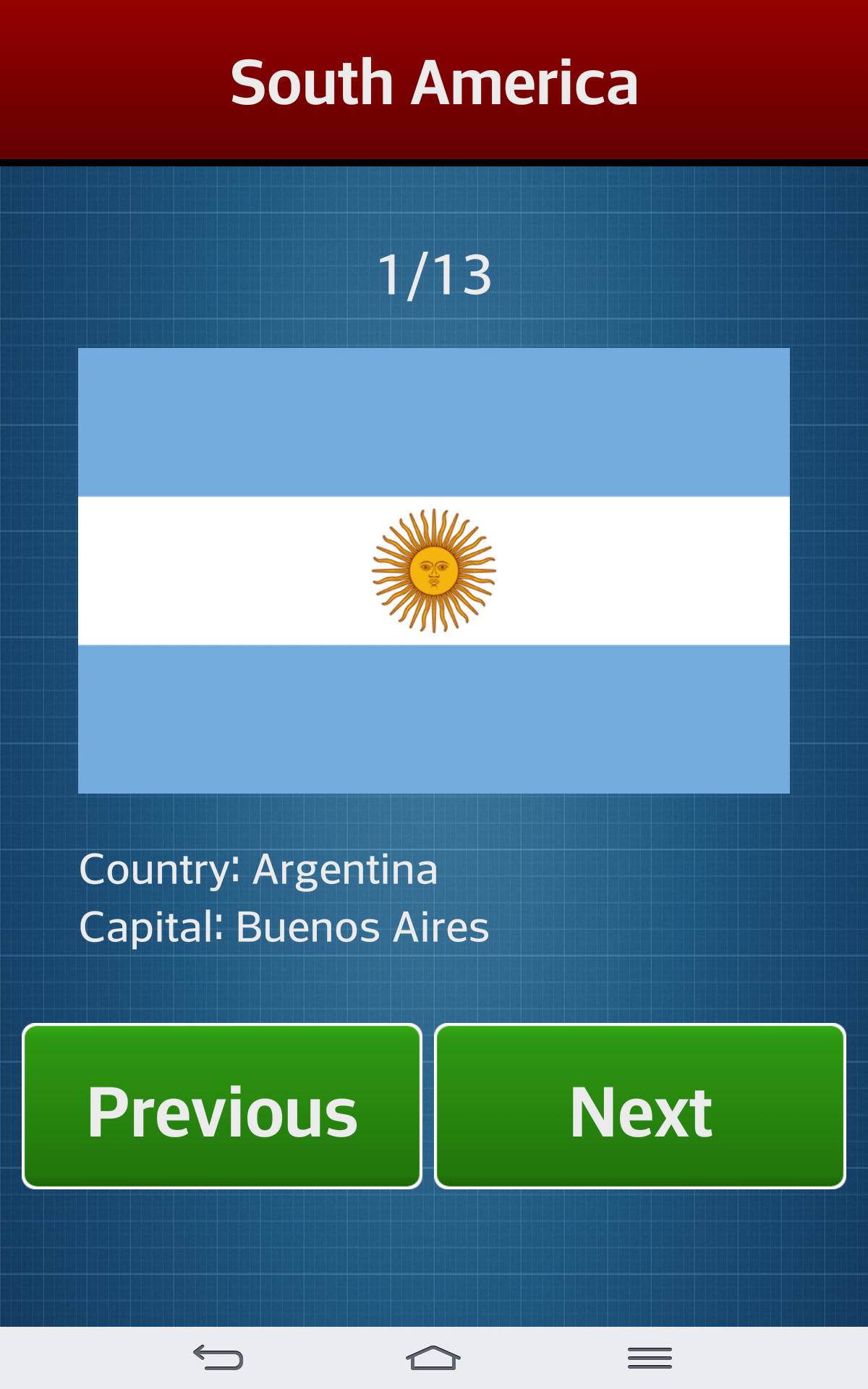
Task: Click the South America title bar
Action: tap(434, 81)
